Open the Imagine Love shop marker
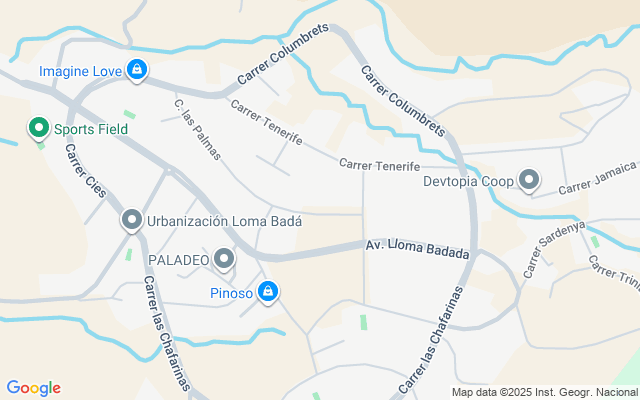Image resolution: width=640 pixels, height=400 pixels. (x=137, y=71)
